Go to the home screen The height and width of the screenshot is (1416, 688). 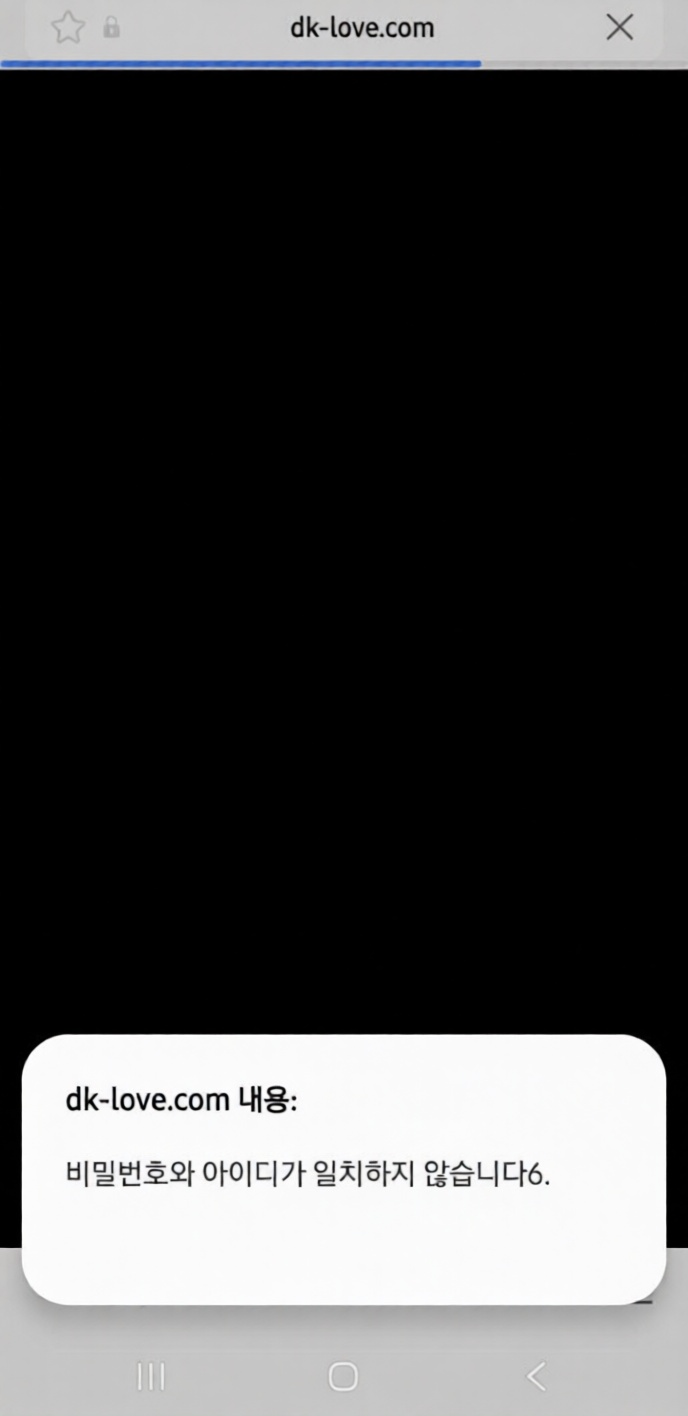pos(343,1376)
